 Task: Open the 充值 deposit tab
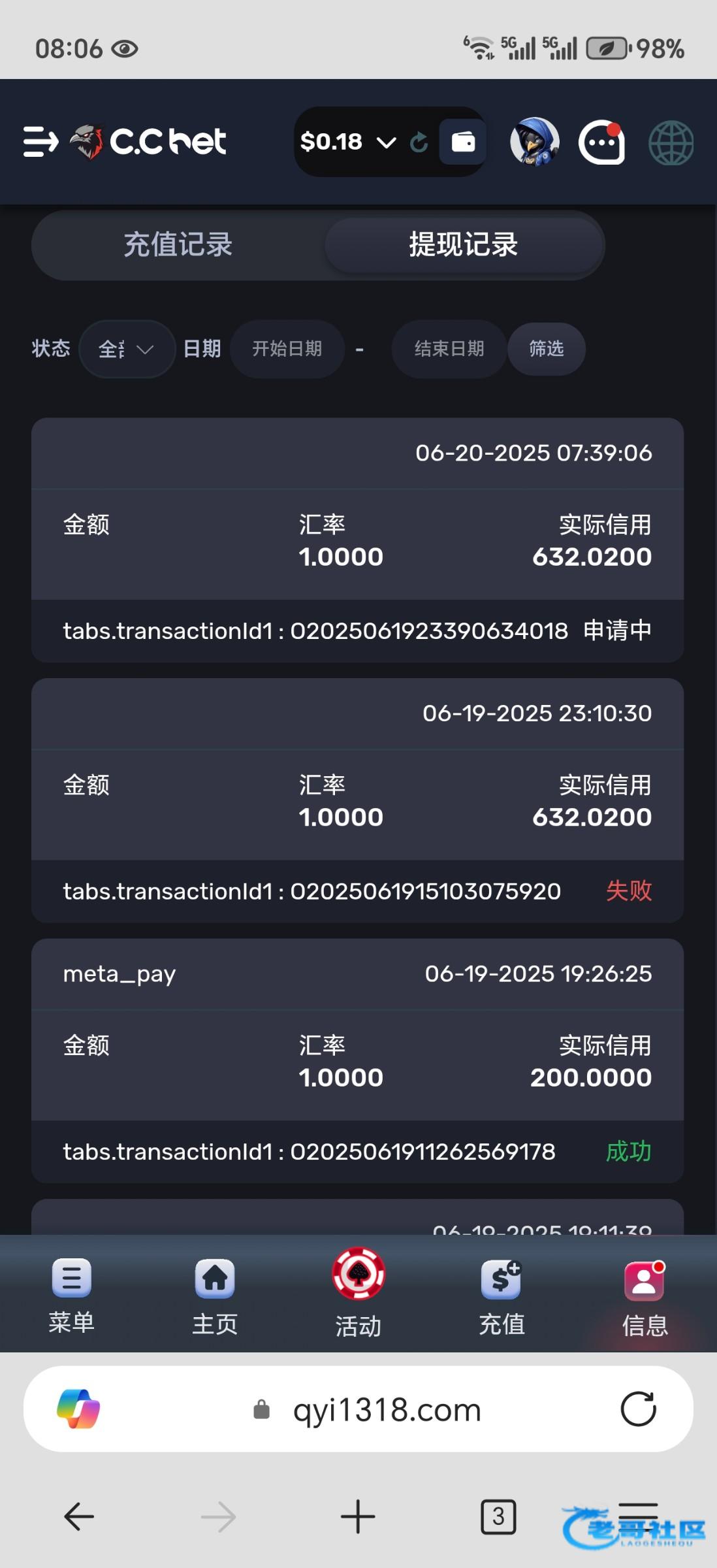pos(502,1296)
